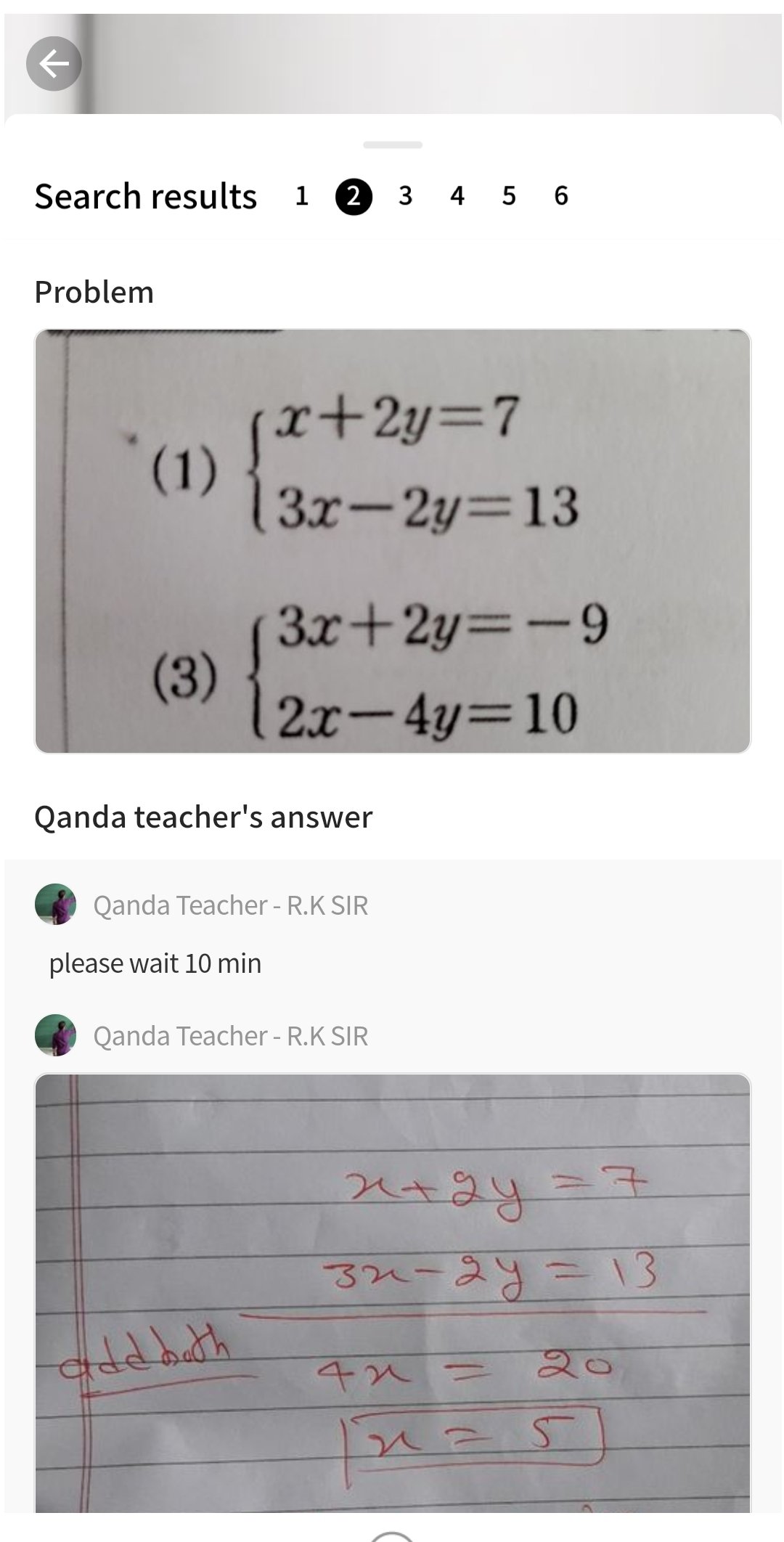
Task: Jump to search result 6
Action: 561,196
